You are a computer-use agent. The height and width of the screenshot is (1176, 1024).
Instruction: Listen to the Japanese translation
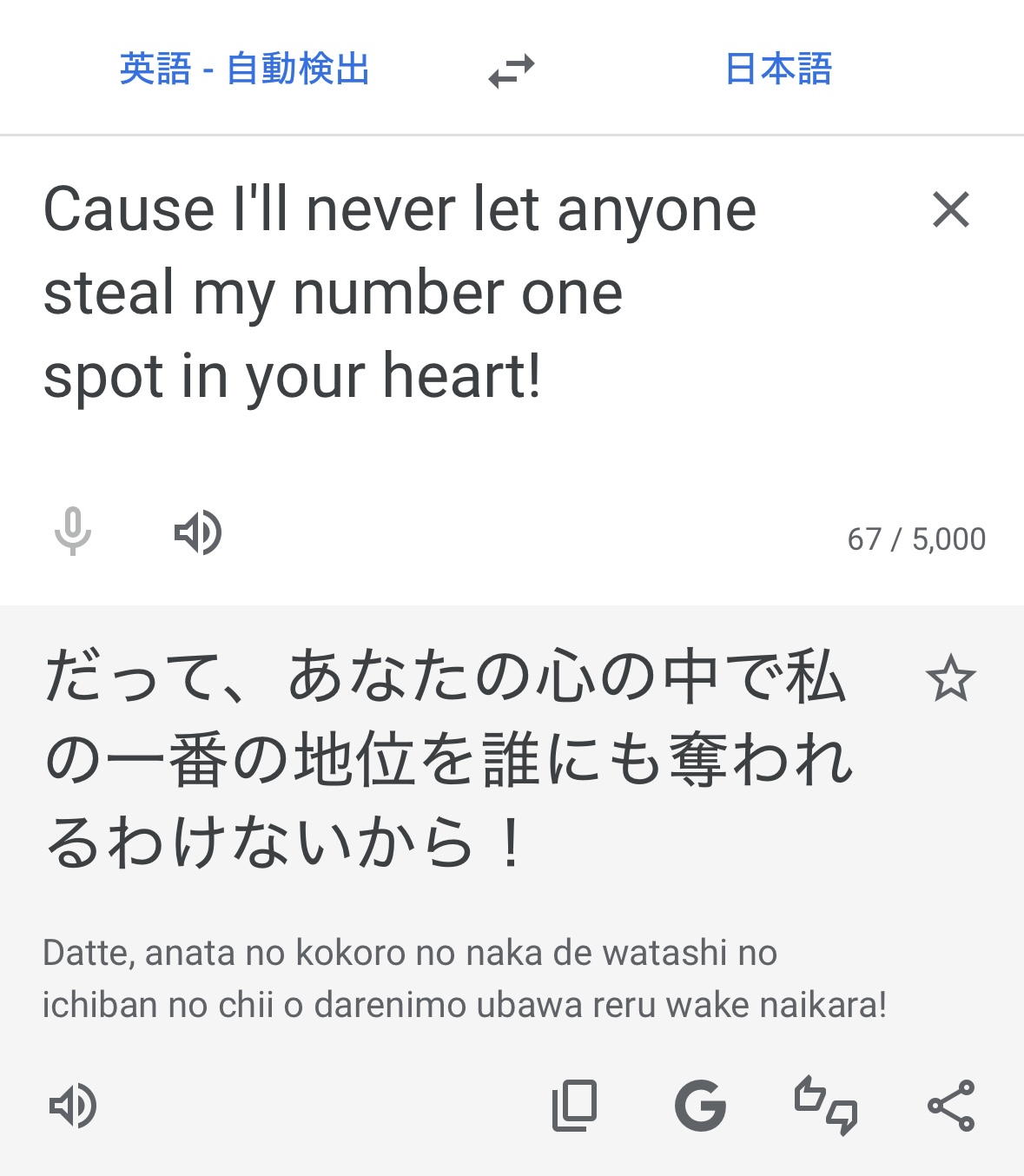[73, 1106]
